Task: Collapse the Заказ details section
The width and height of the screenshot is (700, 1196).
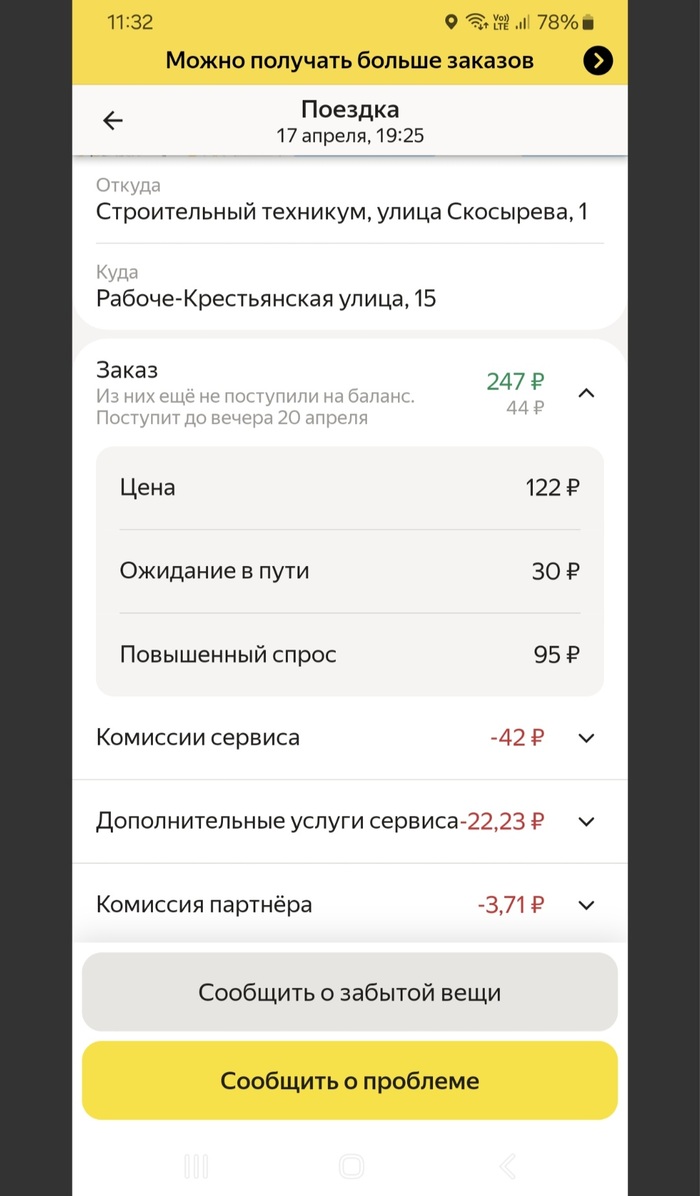Action: point(587,393)
